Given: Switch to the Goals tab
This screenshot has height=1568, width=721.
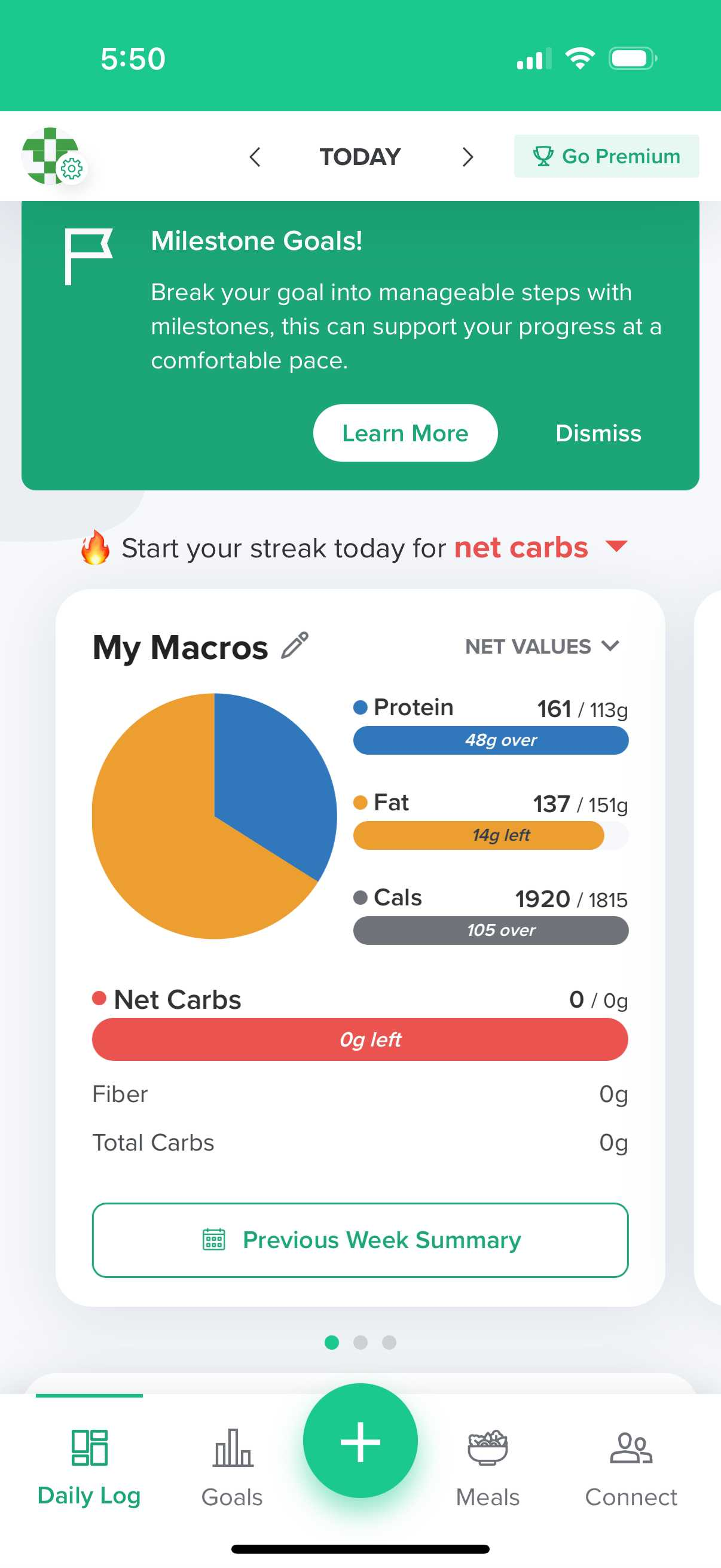Looking at the screenshot, I should pyautogui.click(x=232, y=1468).
